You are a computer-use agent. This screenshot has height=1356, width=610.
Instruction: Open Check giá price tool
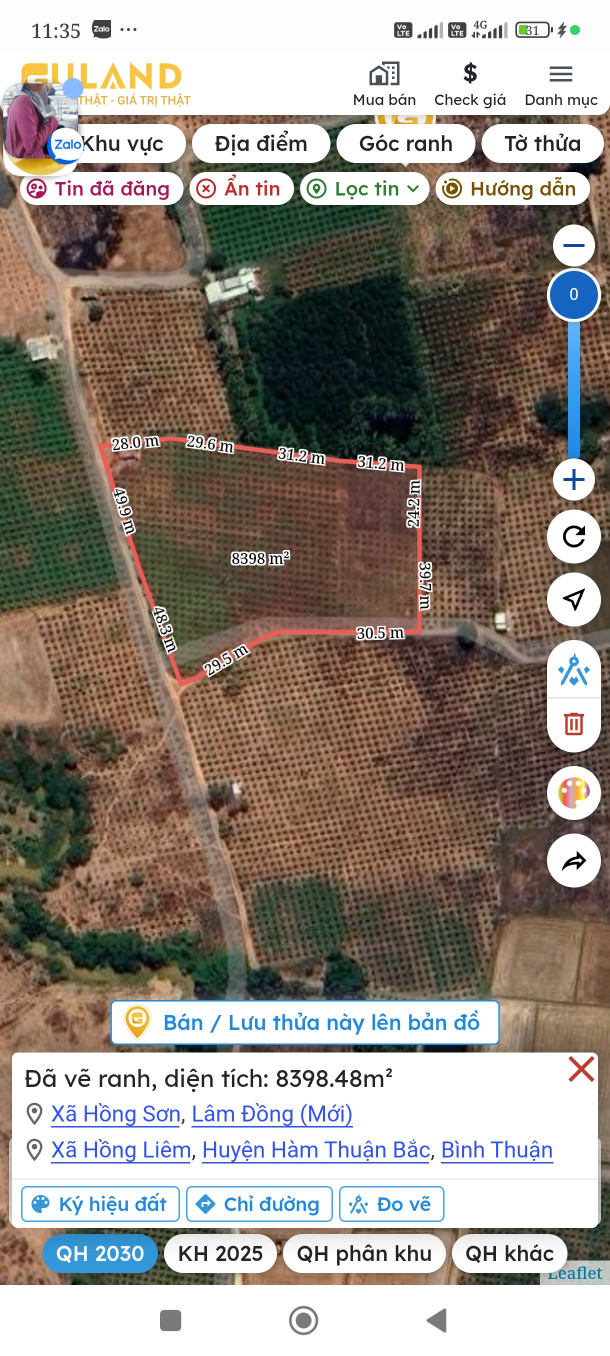[470, 84]
